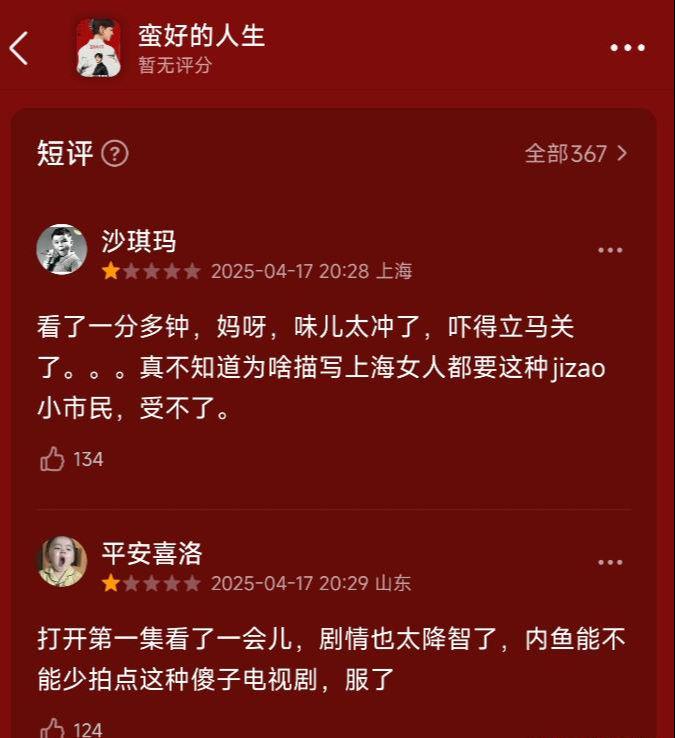Like 沙琪玛's review with 134 likes
675x738 pixels.
click(53, 459)
